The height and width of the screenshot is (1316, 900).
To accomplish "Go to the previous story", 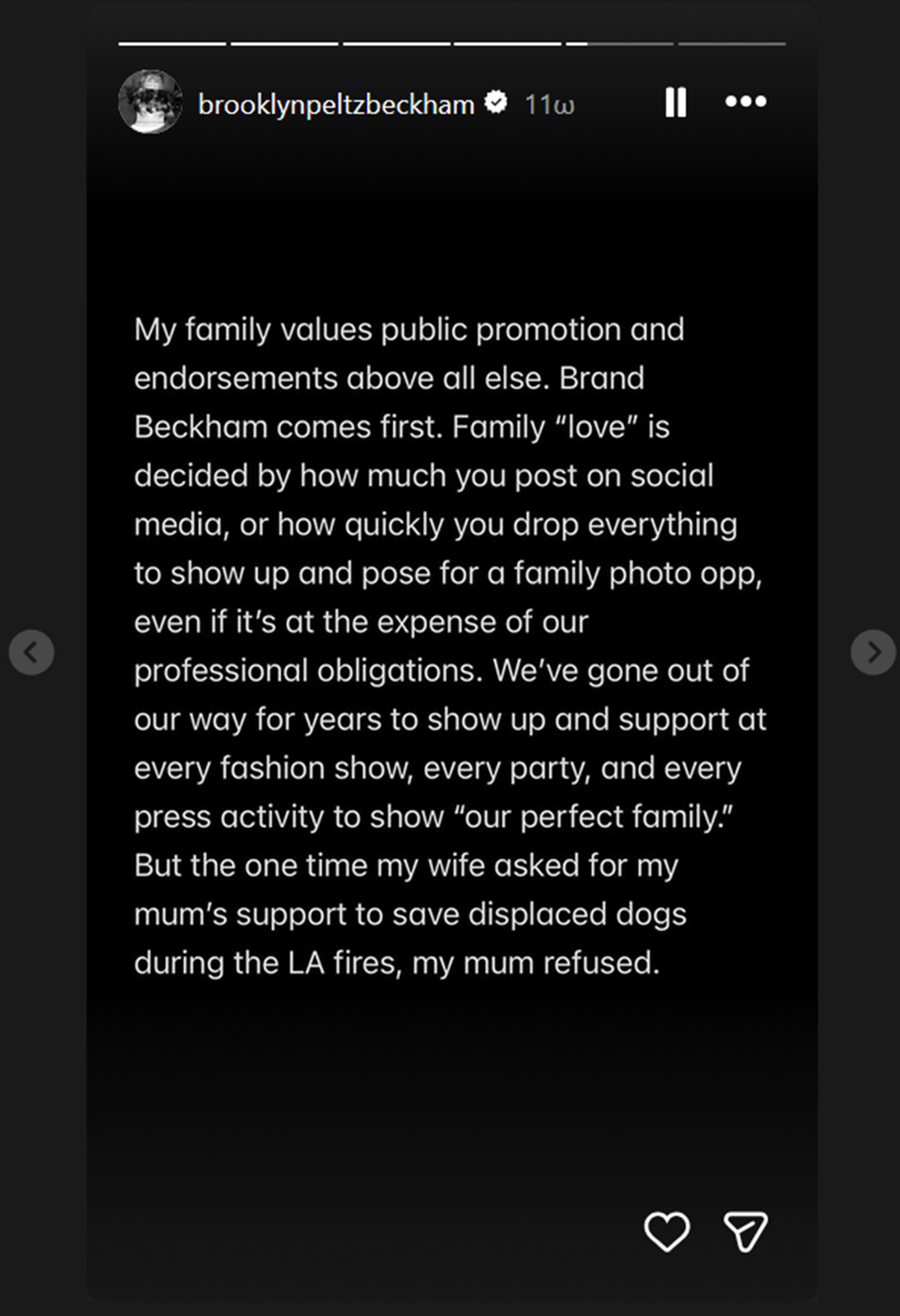I will point(31,652).
